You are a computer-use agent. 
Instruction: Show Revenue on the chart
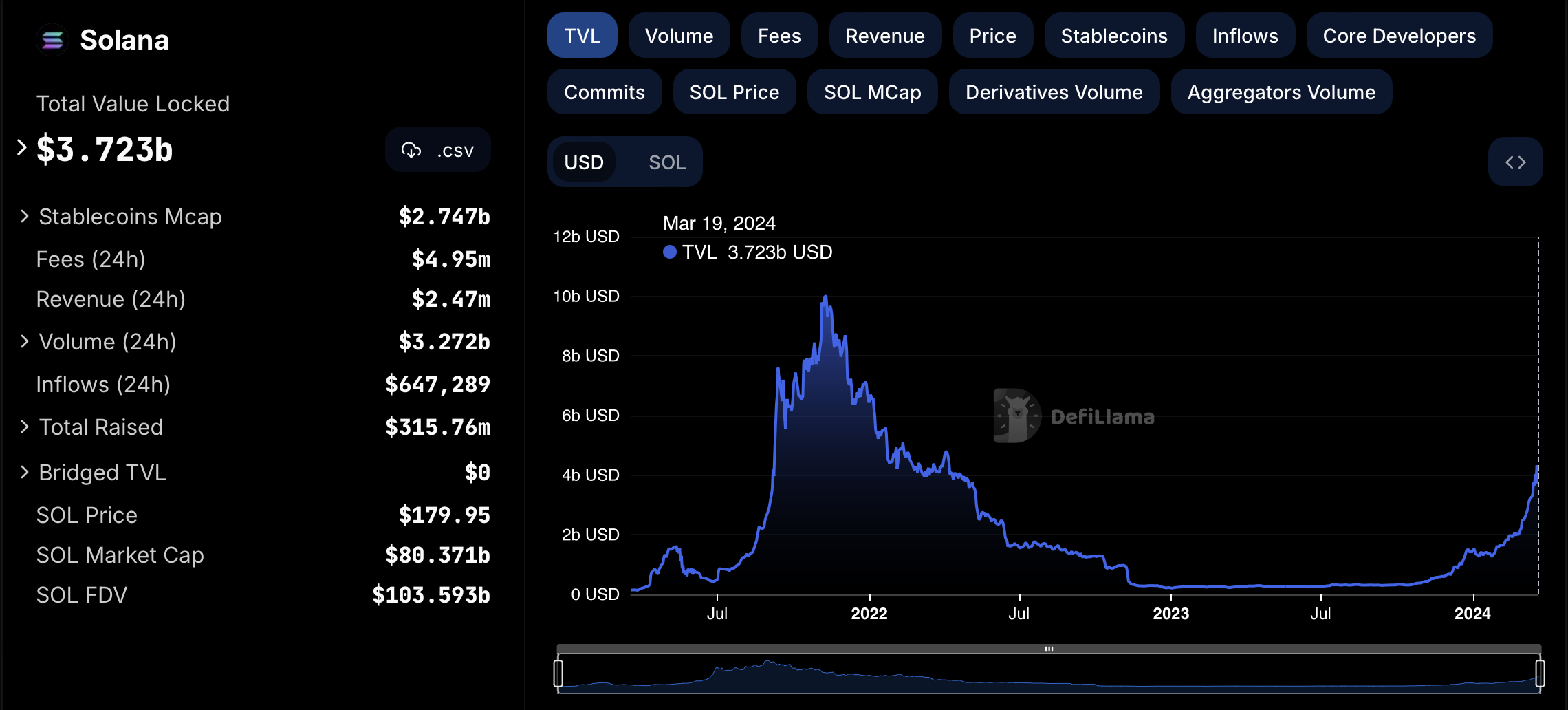pos(885,36)
